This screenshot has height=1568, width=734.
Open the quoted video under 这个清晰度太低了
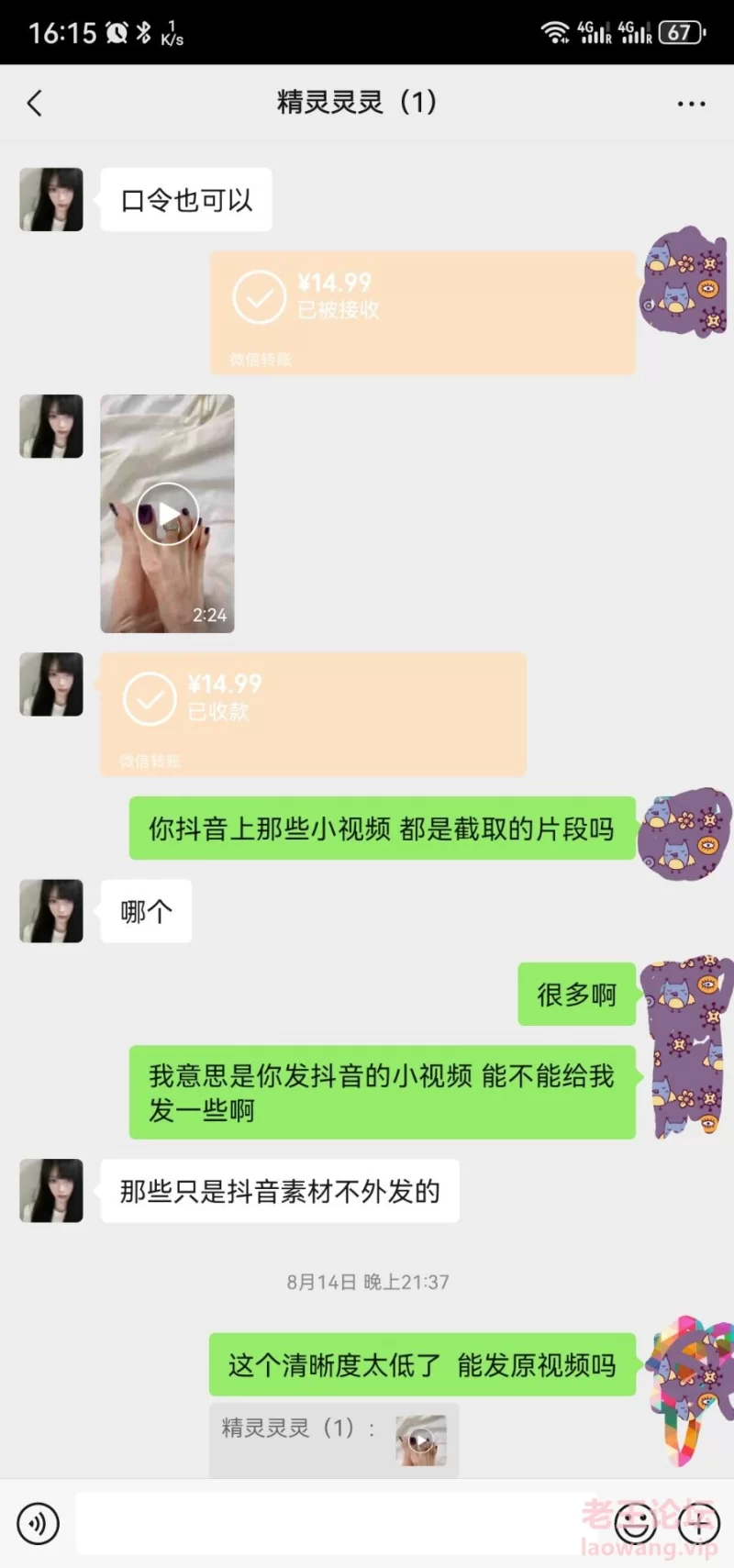421,1440
